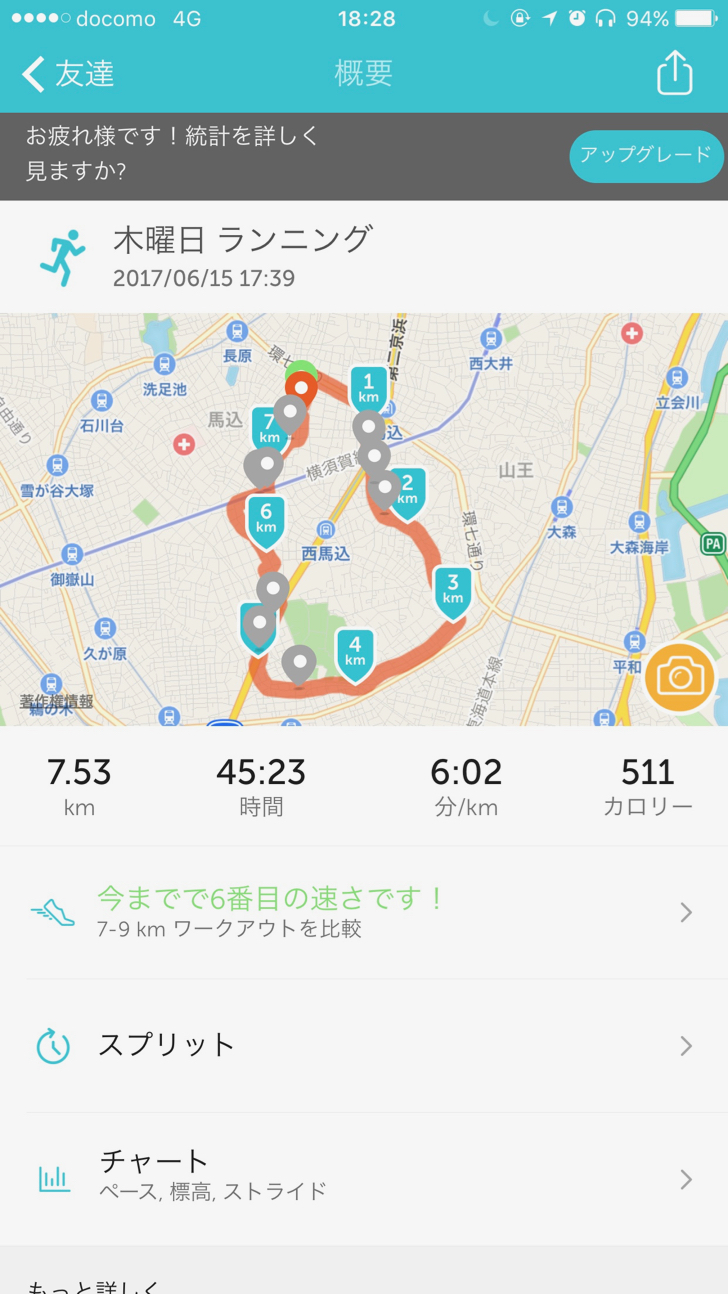728x1294 pixels.
Task: Add a photo with the camera button
Action: 680,678
